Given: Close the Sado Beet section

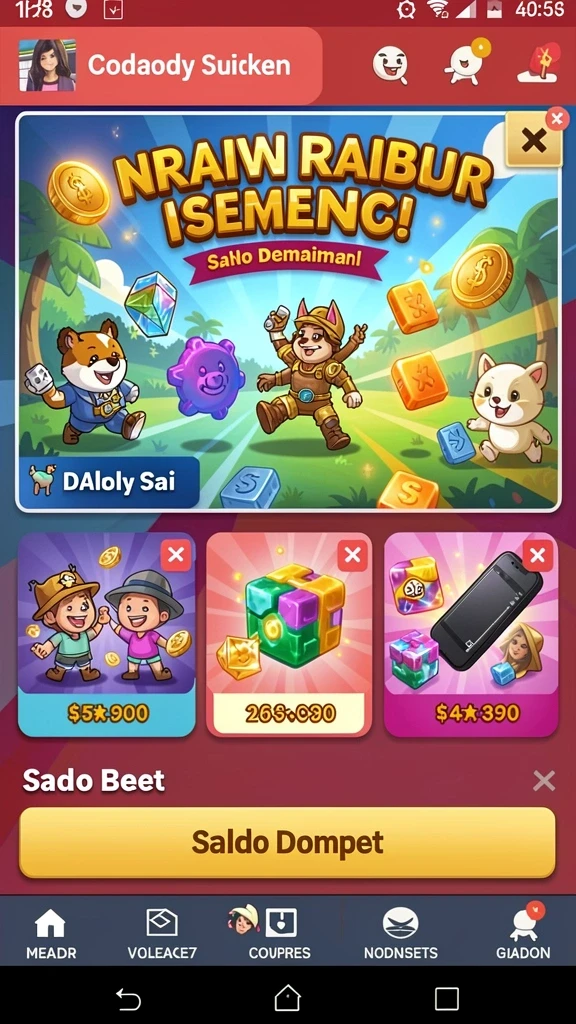Looking at the screenshot, I should point(543,780).
